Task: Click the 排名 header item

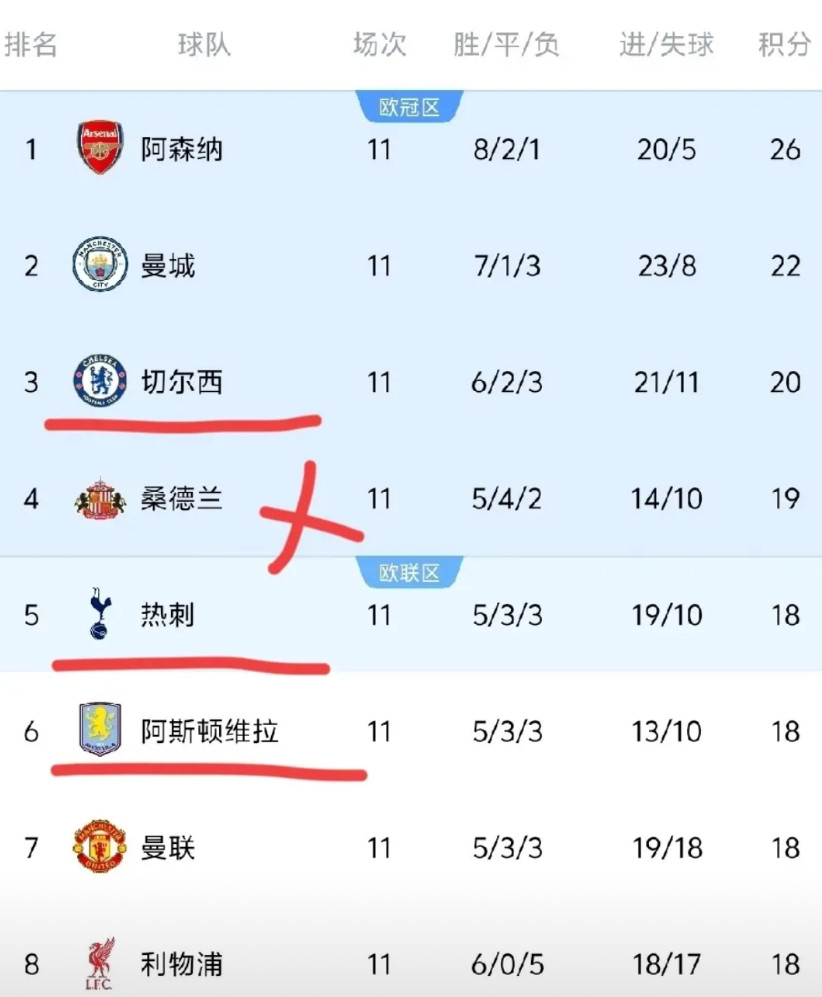Action: coord(35,44)
